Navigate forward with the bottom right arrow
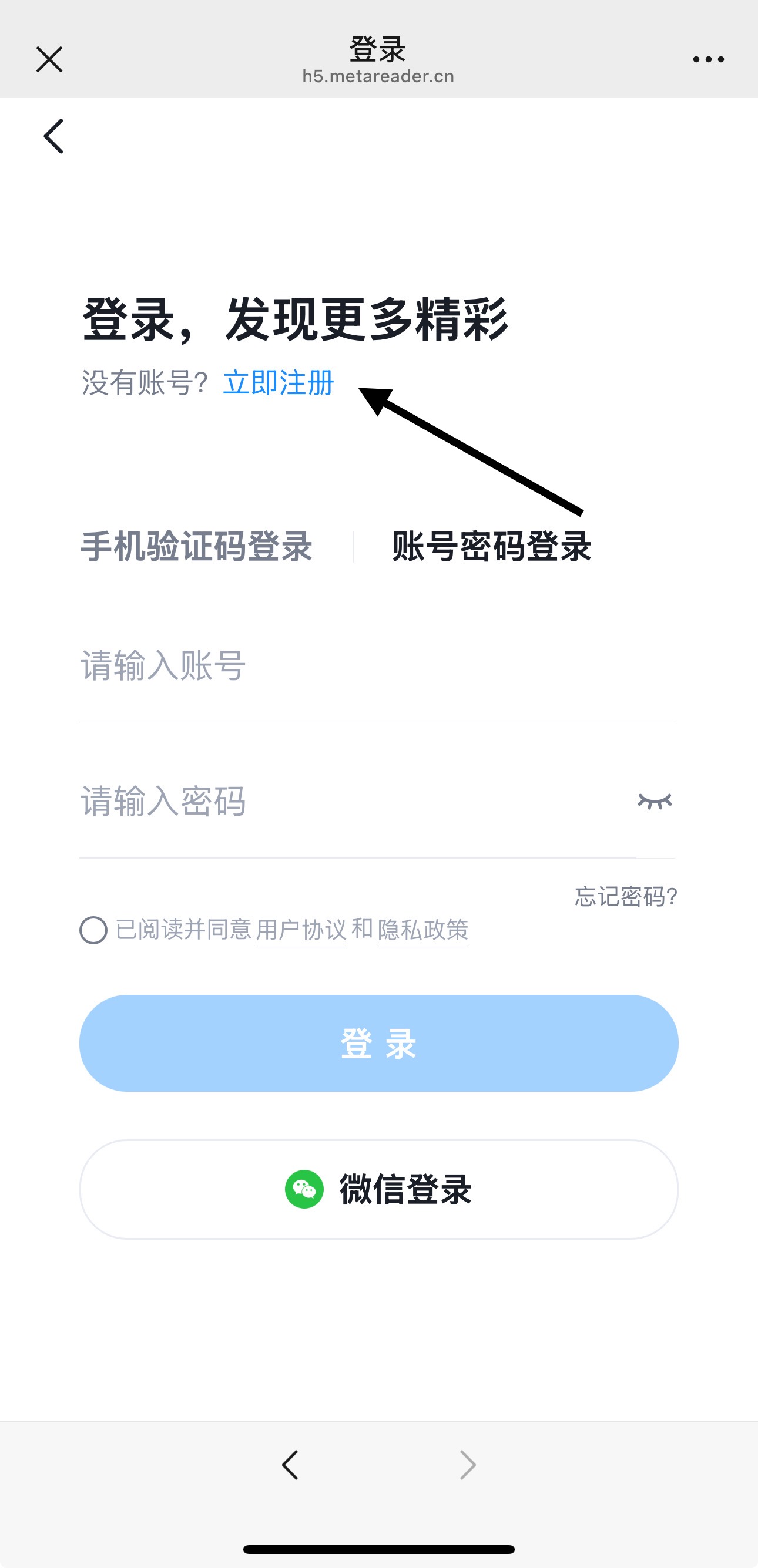 tap(467, 1465)
